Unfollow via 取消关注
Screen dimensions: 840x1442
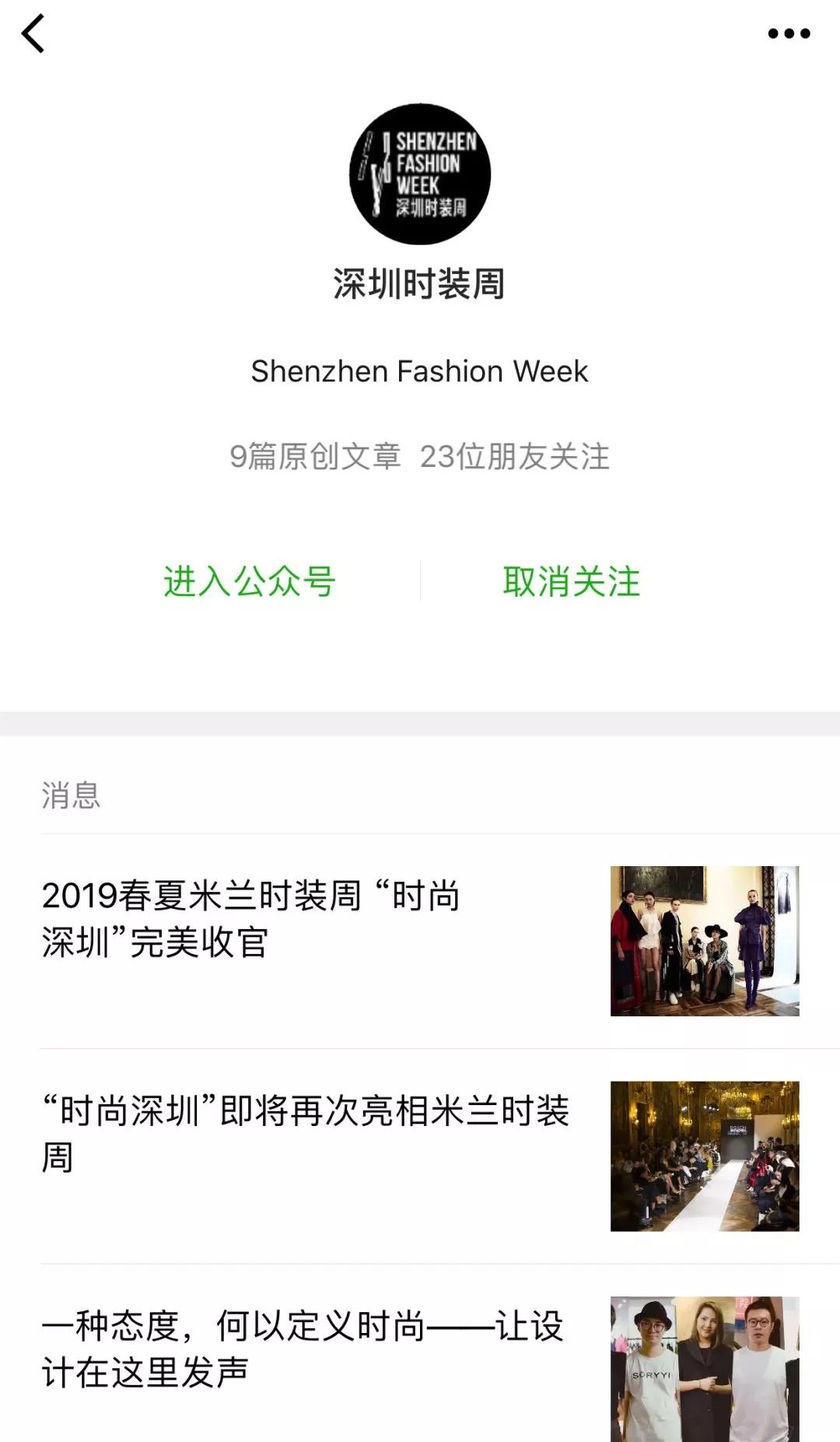(x=572, y=581)
